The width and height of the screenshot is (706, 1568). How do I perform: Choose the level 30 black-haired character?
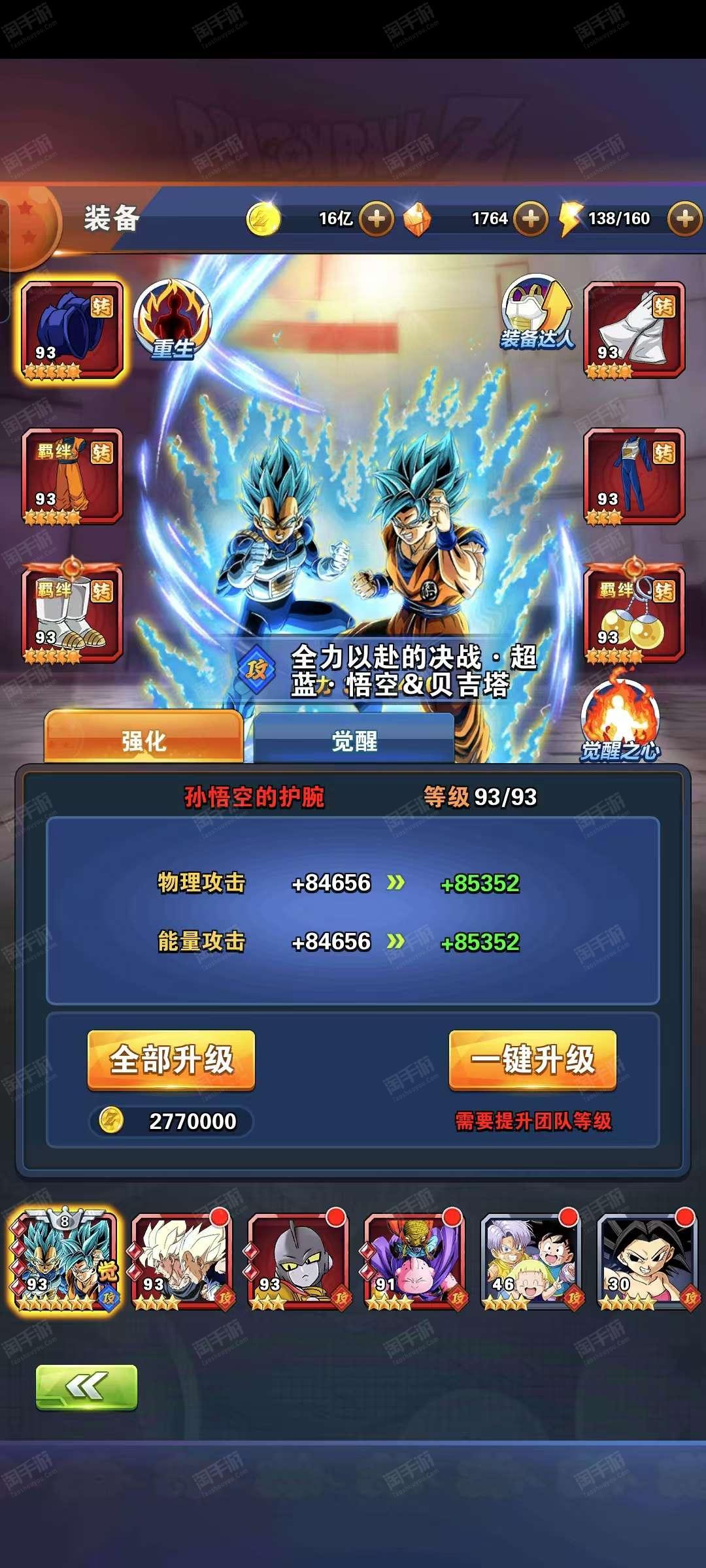click(x=647, y=1262)
